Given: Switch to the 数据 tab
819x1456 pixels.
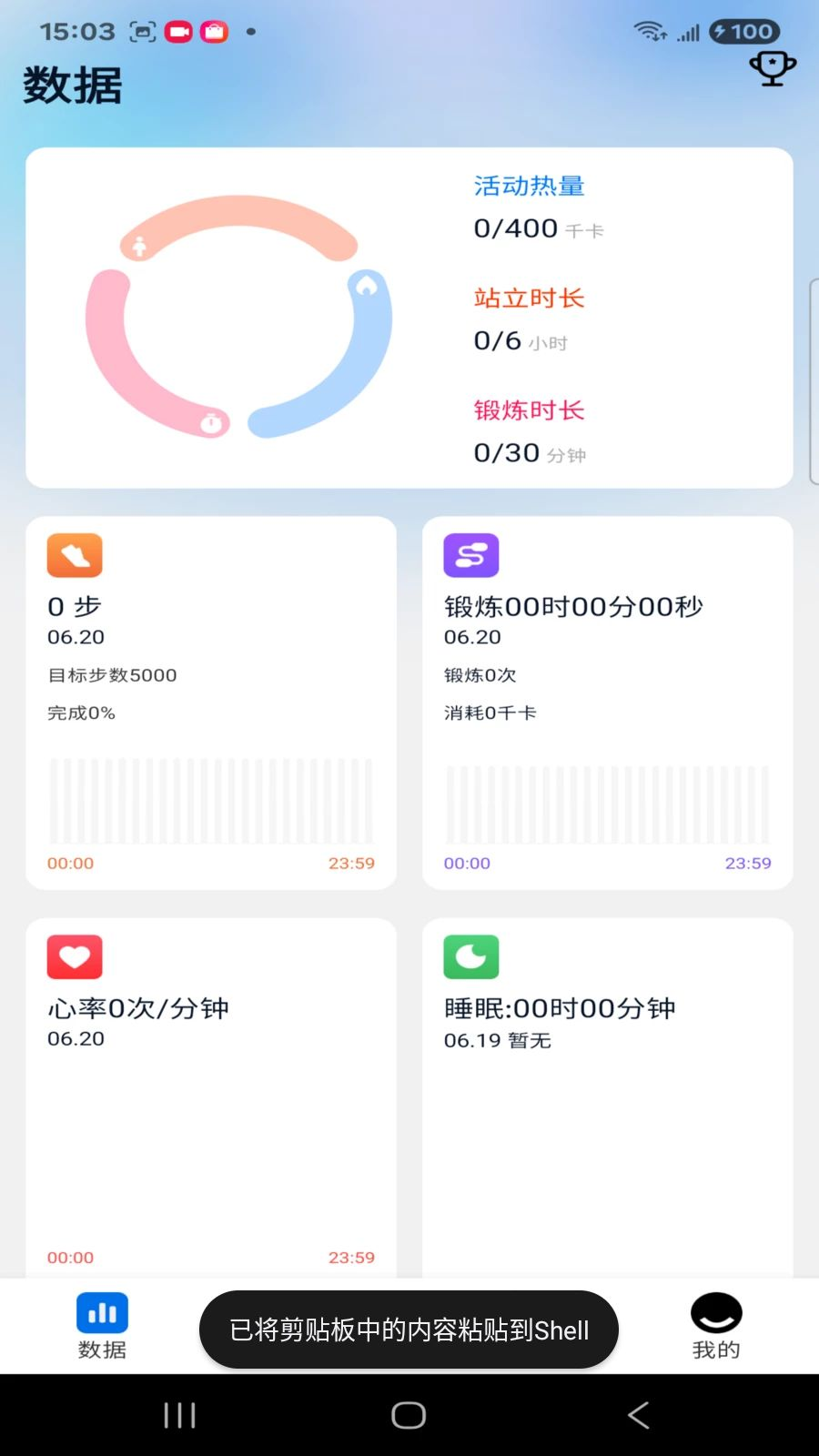Looking at the screenshot, I should tap(102, 1327).
